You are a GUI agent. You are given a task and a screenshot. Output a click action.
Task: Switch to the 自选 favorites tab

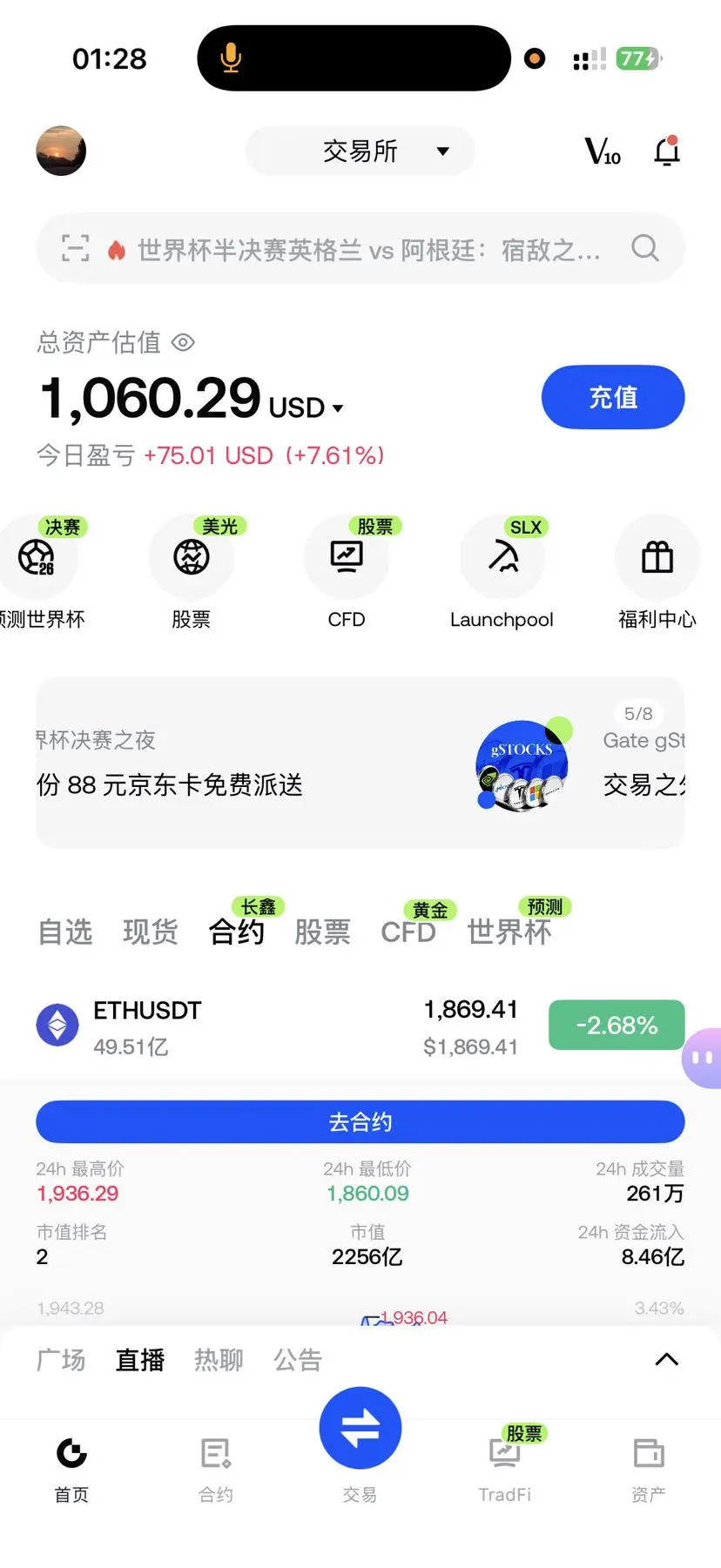pos(65,932)
